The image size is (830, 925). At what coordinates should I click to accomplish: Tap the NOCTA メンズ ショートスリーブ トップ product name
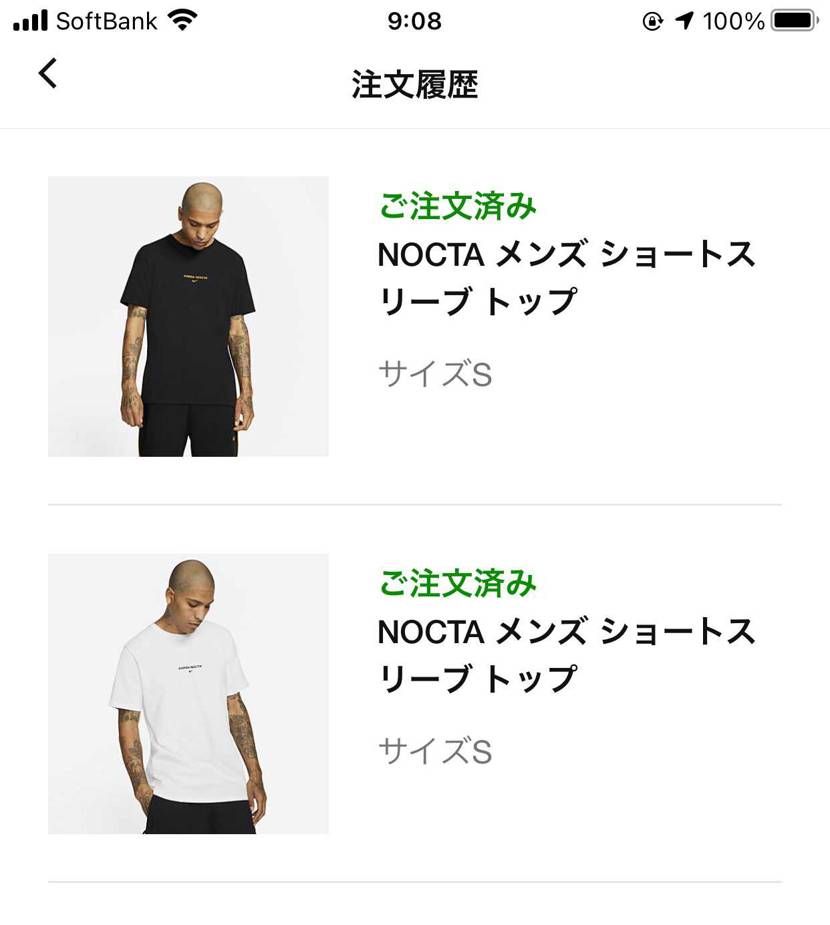pyautogui.click(x=566, y=278)
